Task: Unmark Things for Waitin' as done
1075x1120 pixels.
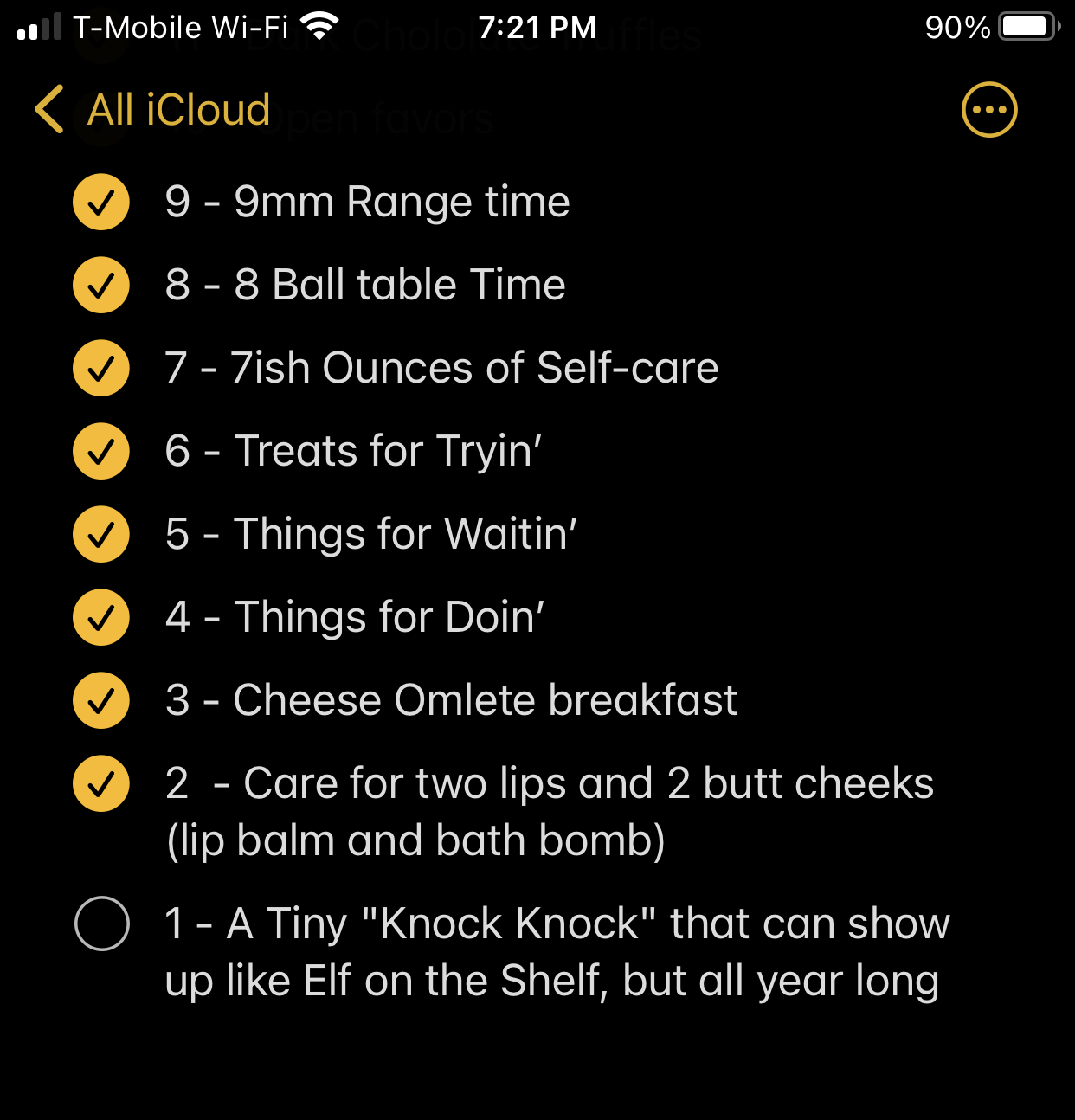Action: click(x=101, y=535)
